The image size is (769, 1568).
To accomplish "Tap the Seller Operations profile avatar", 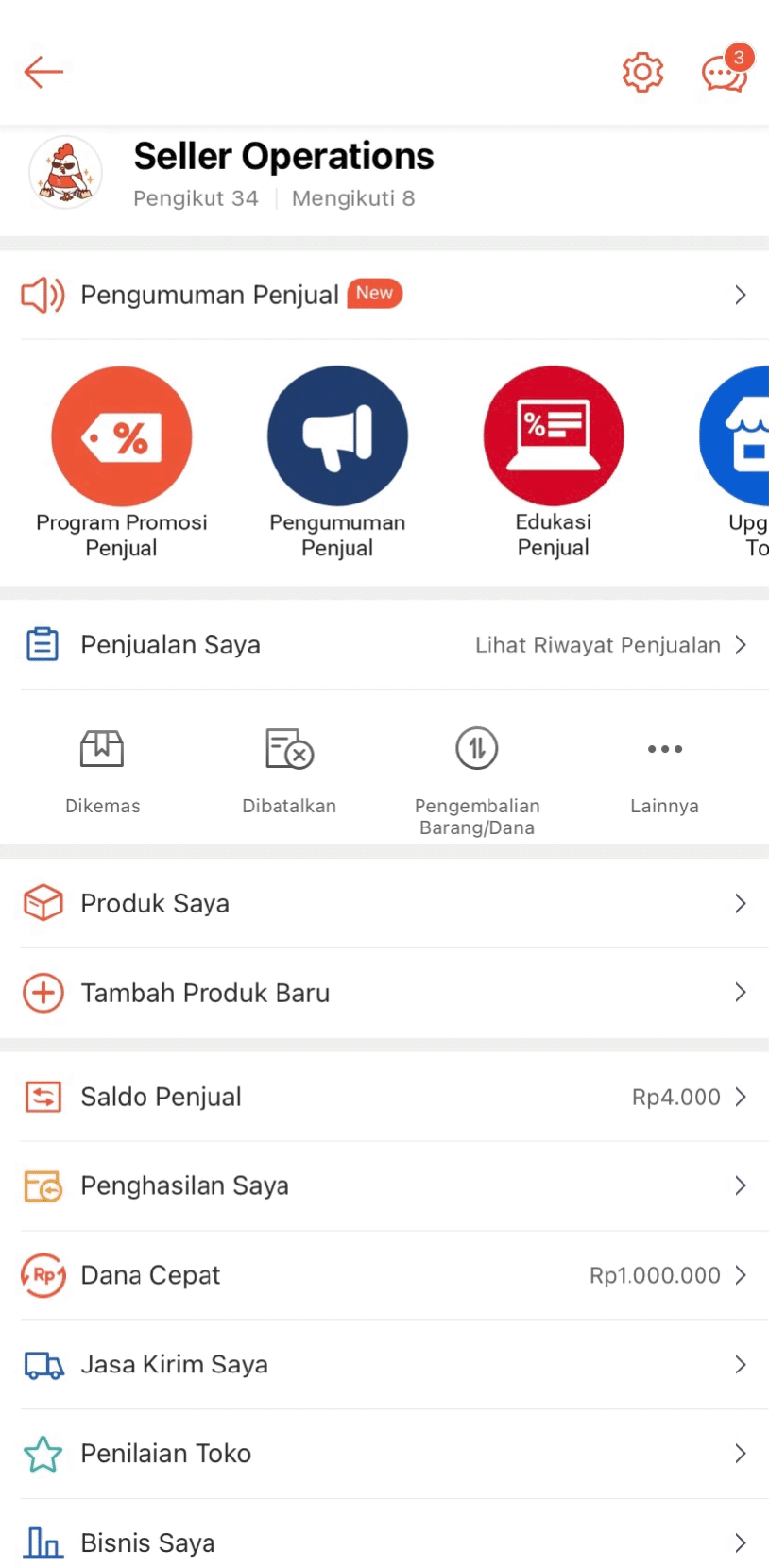I will click(x=65, y=173).
